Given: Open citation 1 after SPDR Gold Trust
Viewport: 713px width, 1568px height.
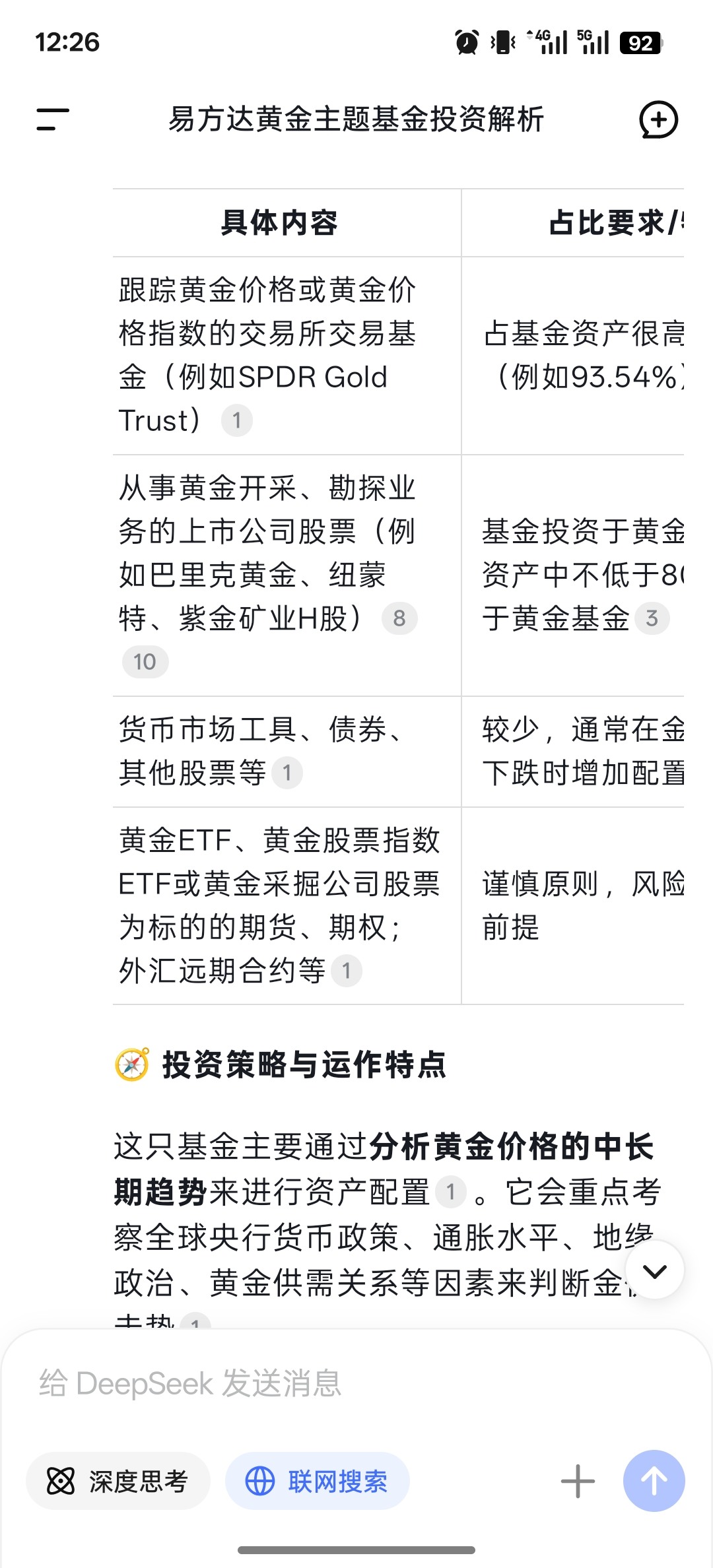Looking at the screenshot, I should click(x=237, y=420).
